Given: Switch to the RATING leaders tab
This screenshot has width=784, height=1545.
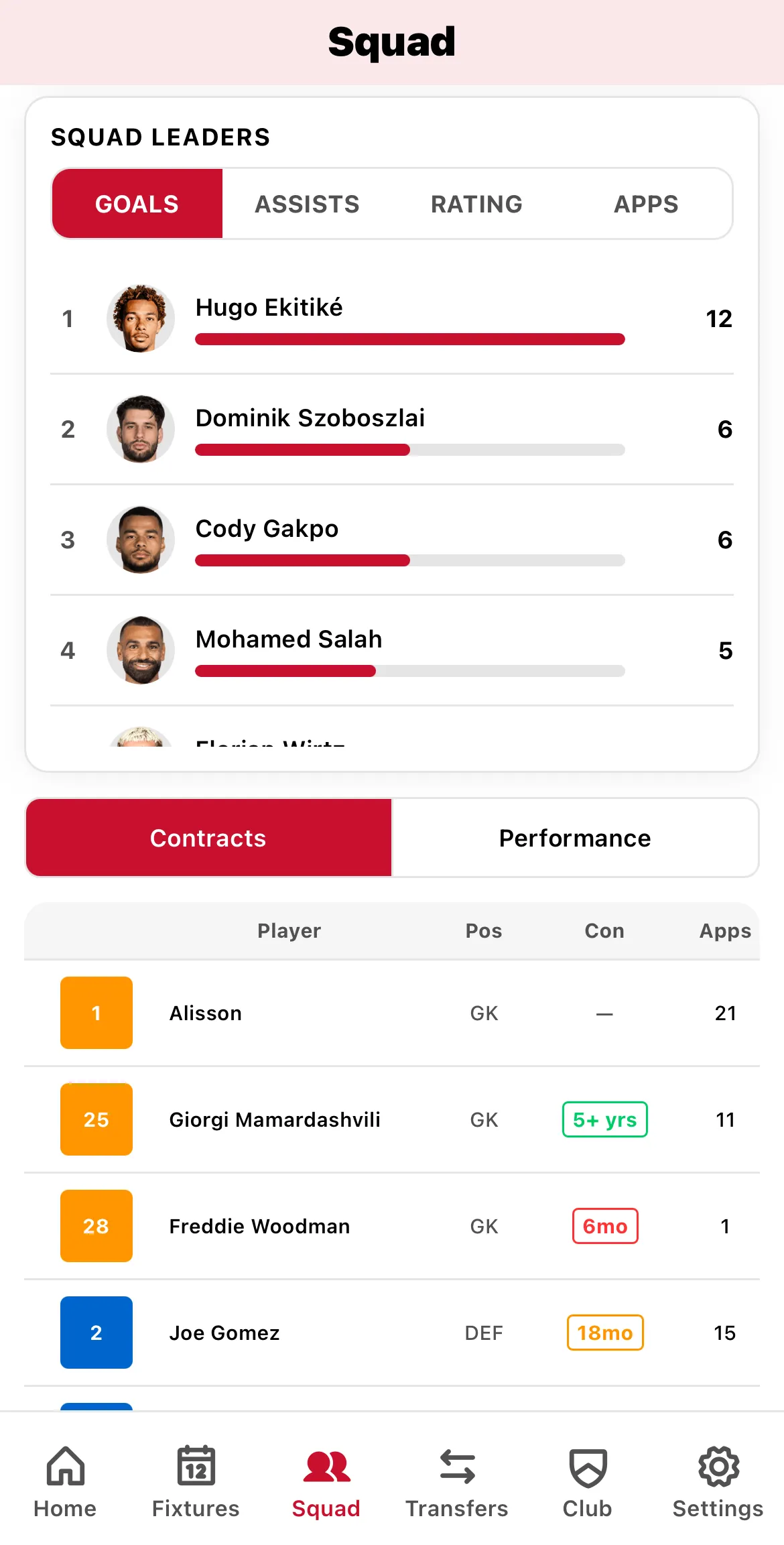Looking at the screenshot, I should pyautogui.click(x=476, y=204).
